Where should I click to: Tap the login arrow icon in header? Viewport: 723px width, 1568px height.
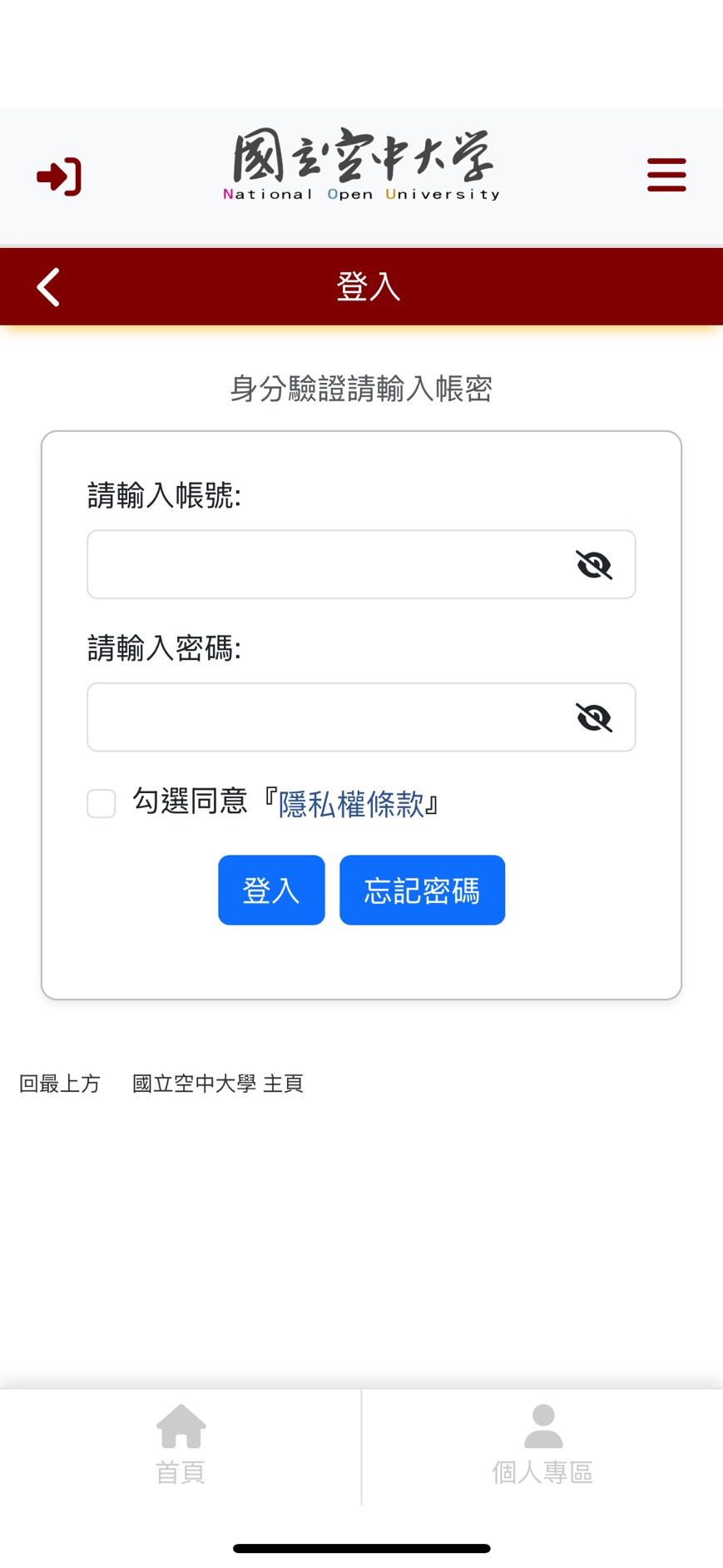pyautogui.click(x=59, y=176)
